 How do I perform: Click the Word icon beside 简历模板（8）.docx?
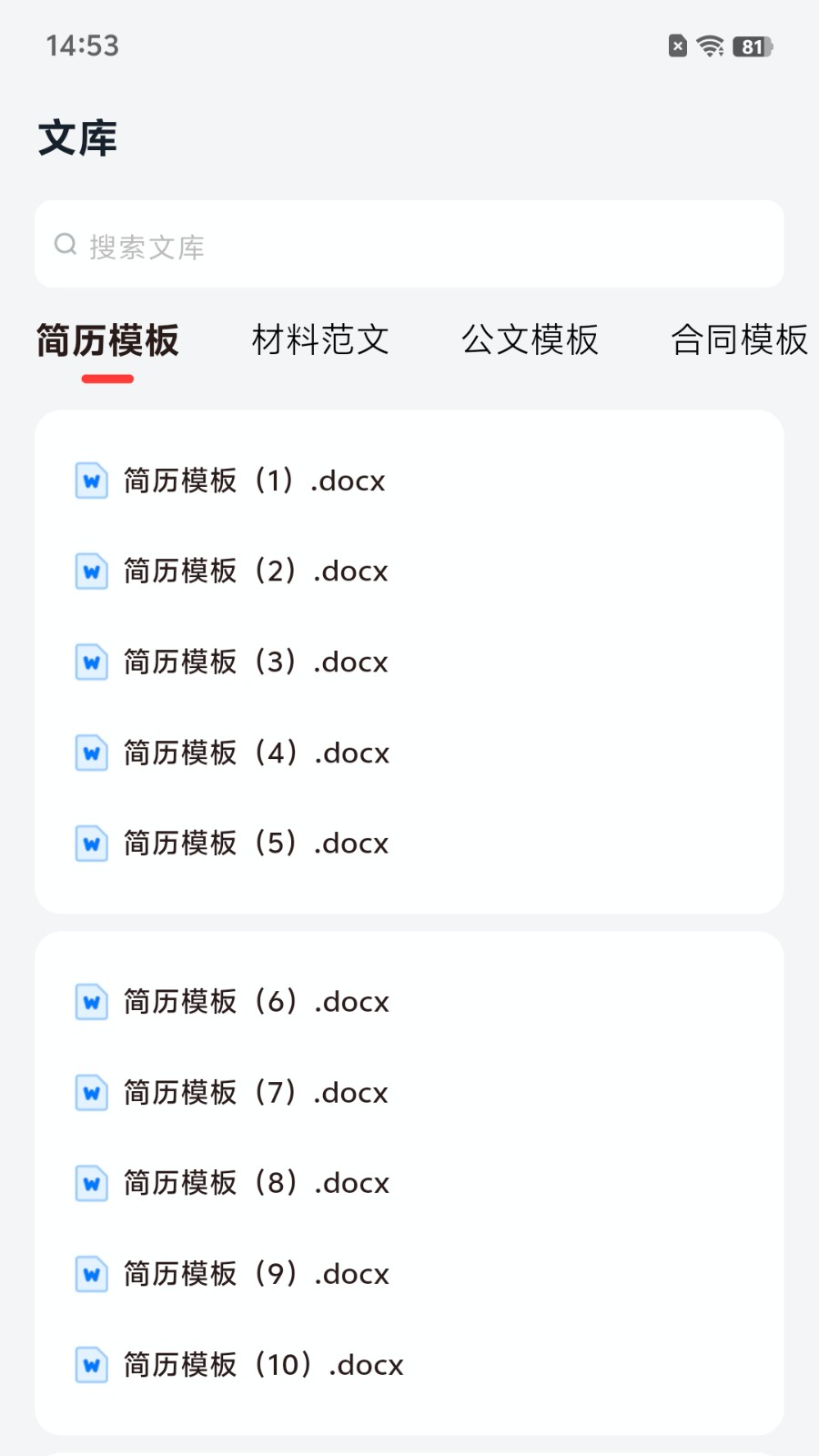coord(90,1183)
